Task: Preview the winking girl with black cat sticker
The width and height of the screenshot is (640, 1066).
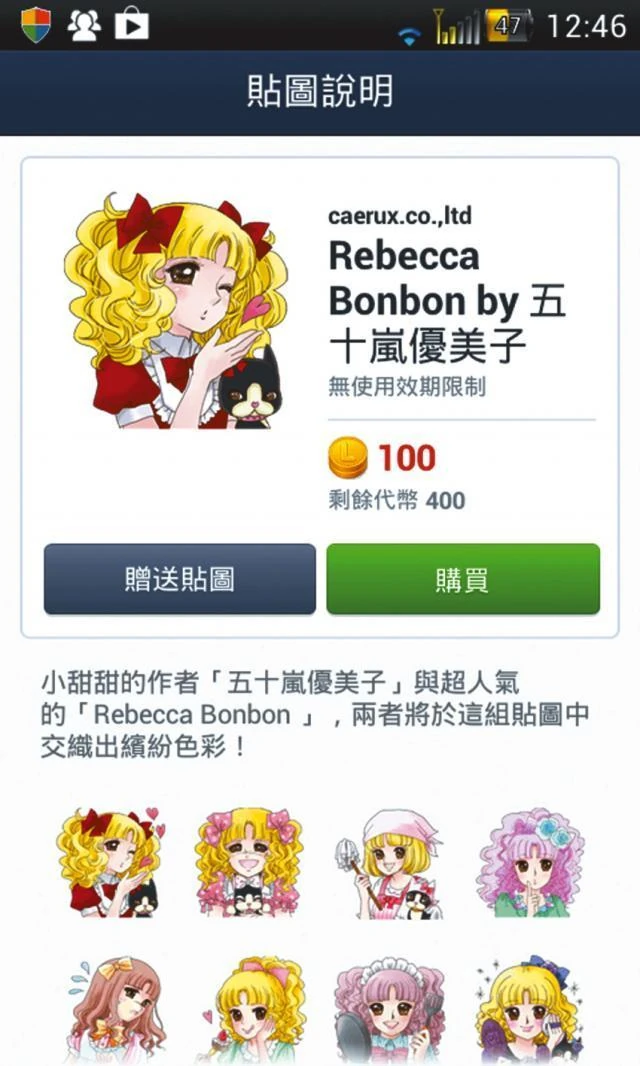Action: click(110, 861)
